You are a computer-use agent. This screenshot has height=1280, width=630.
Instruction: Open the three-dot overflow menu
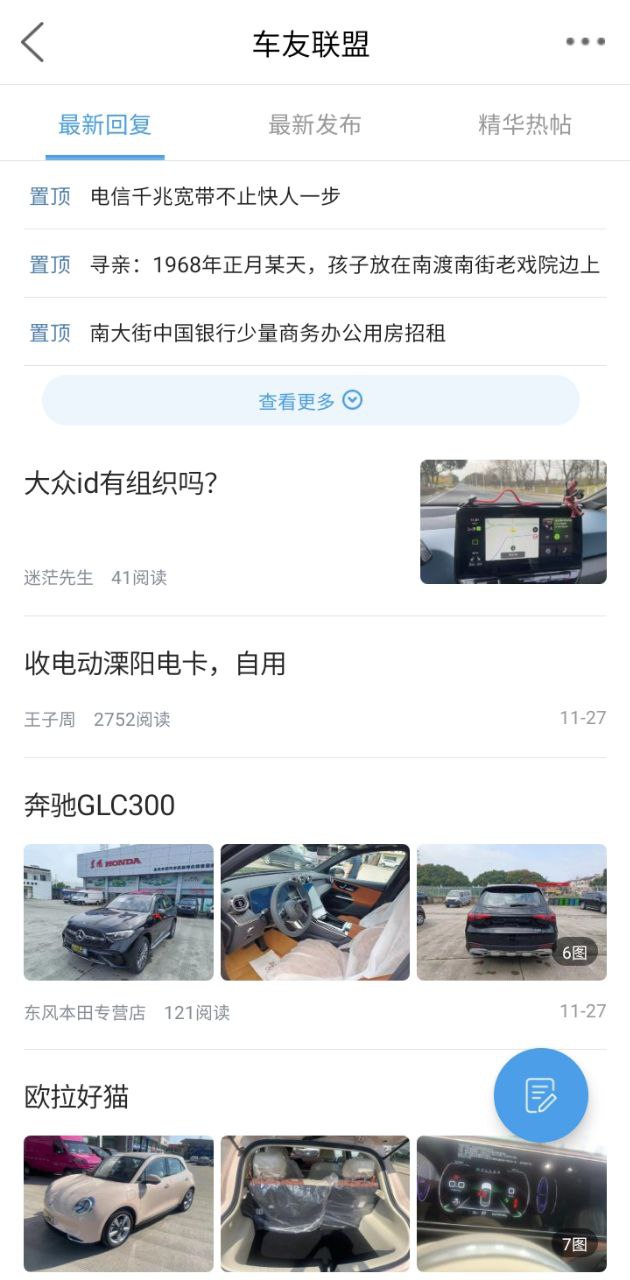click(585, 42)
